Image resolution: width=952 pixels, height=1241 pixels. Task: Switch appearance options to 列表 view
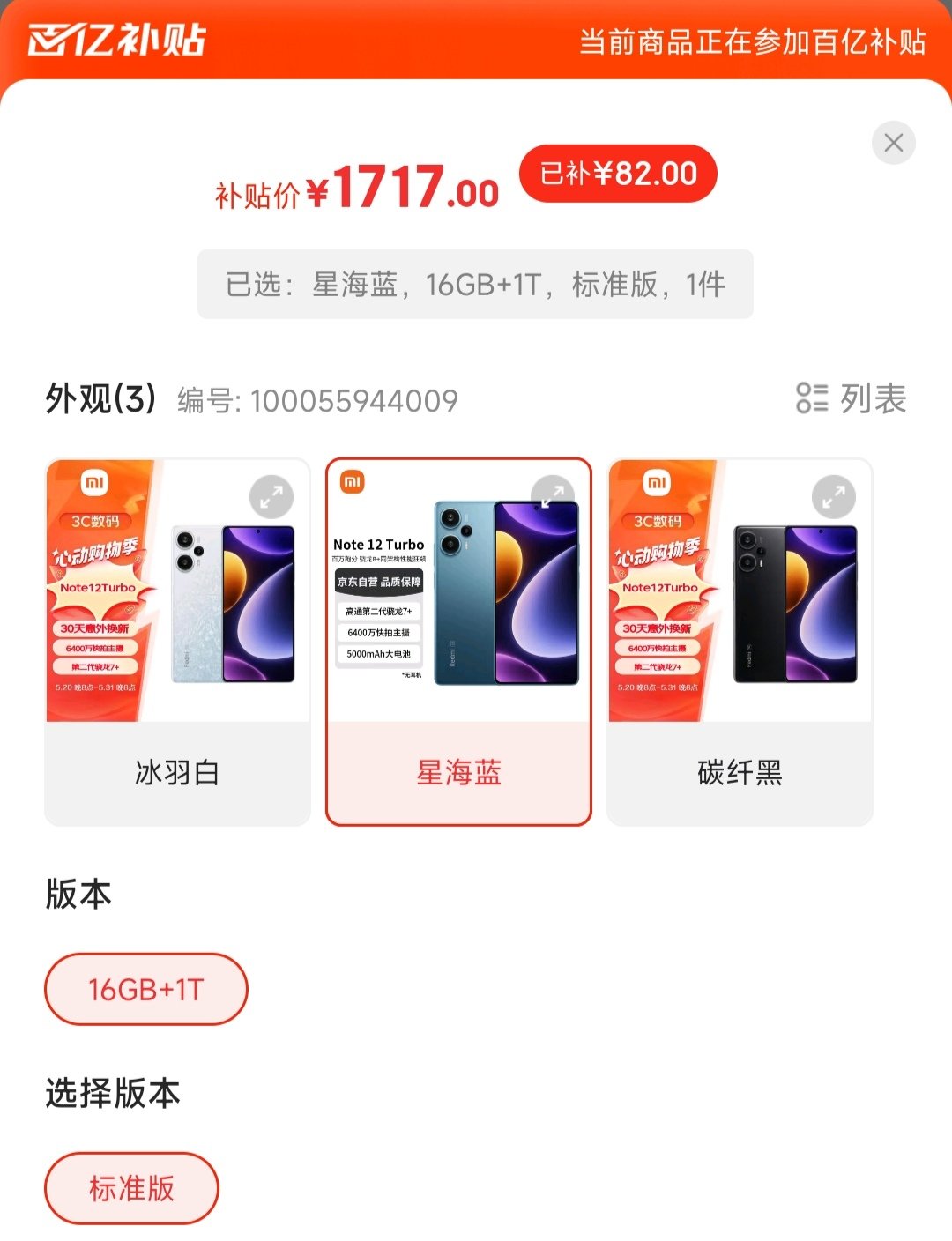pyautogui.click(x=851, y=398)
